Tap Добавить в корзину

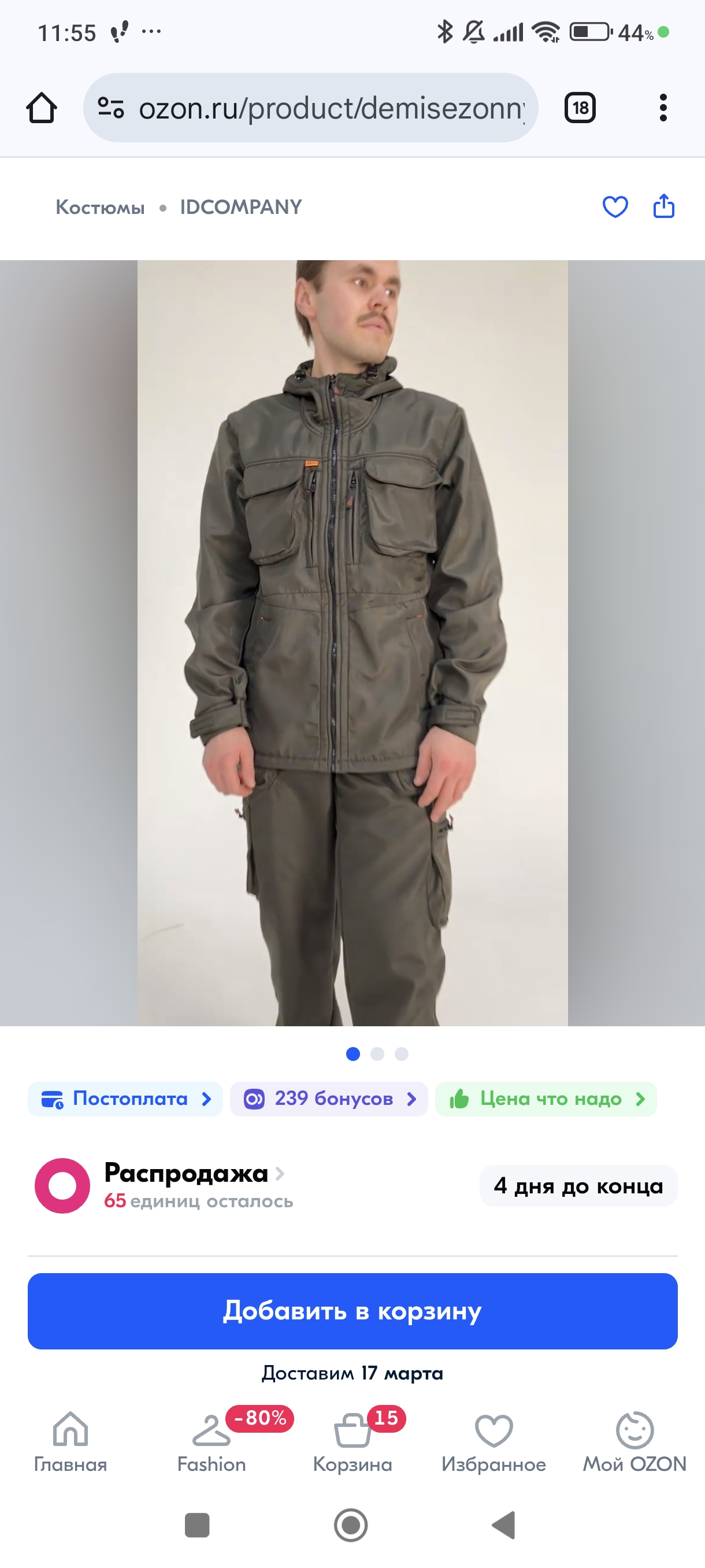coord(352,1311)
